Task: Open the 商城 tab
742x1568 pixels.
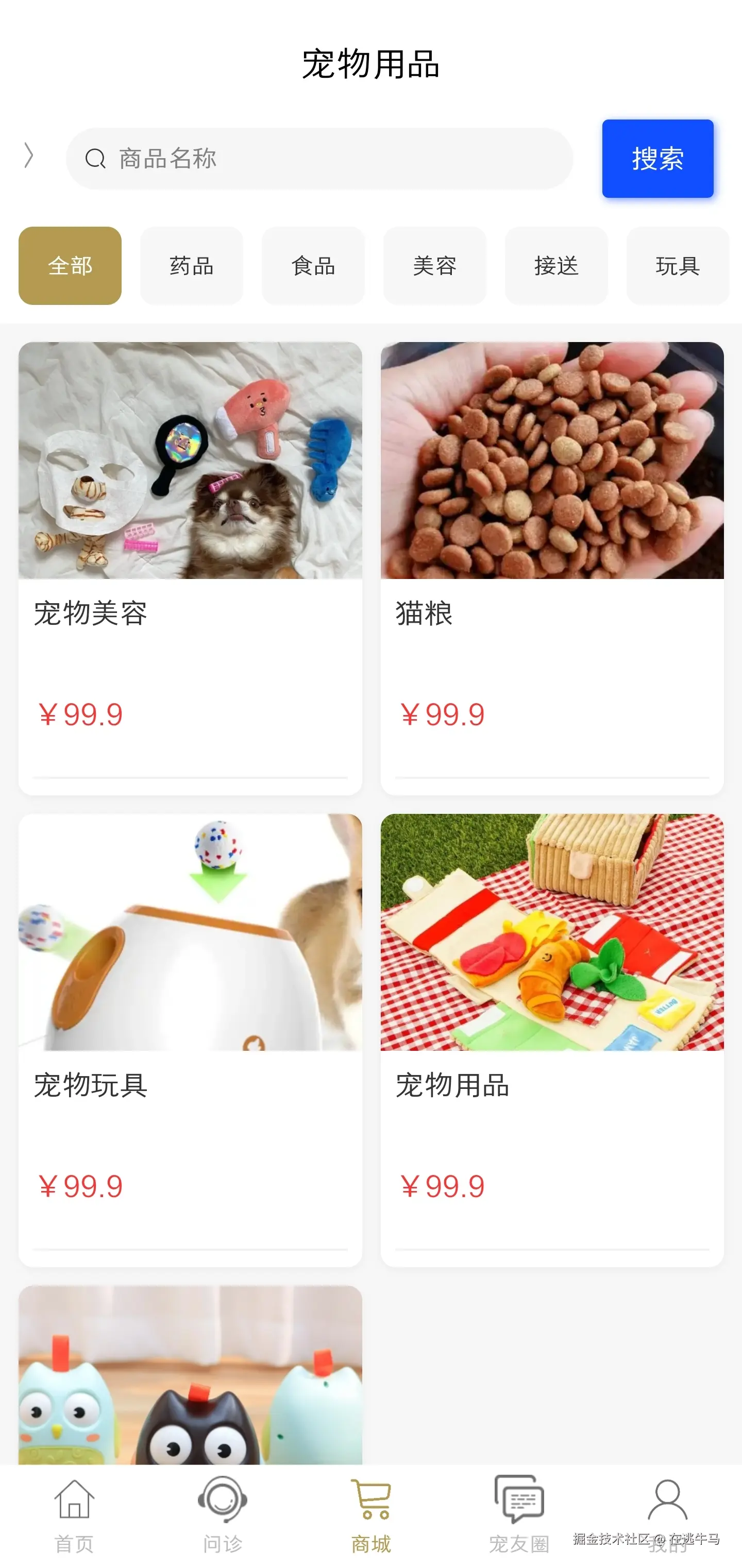Action: [x=370, y=1514]
